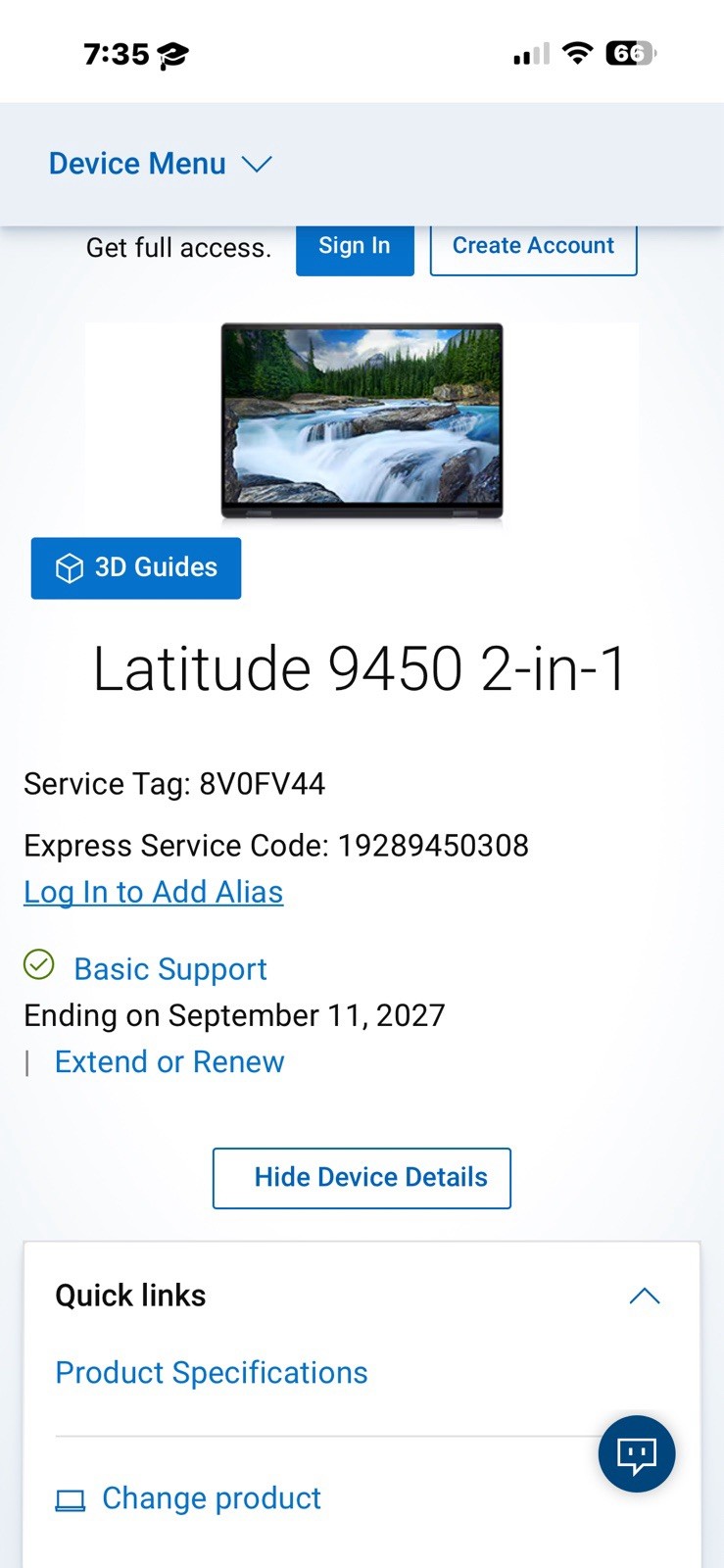Open Product Specifications link
This screenshot has width=724, height=1568.
[x=212, y=1373]
